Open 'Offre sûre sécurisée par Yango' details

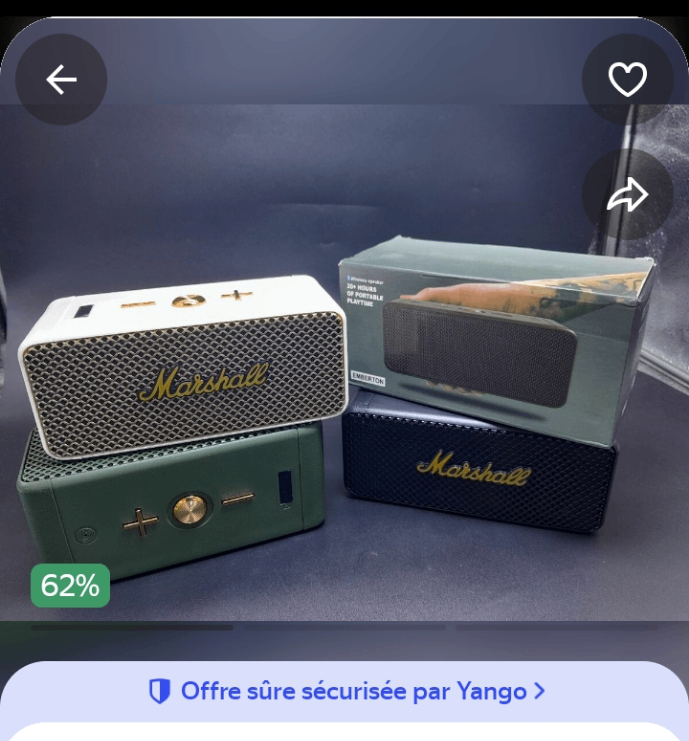(x=346, y=691)
